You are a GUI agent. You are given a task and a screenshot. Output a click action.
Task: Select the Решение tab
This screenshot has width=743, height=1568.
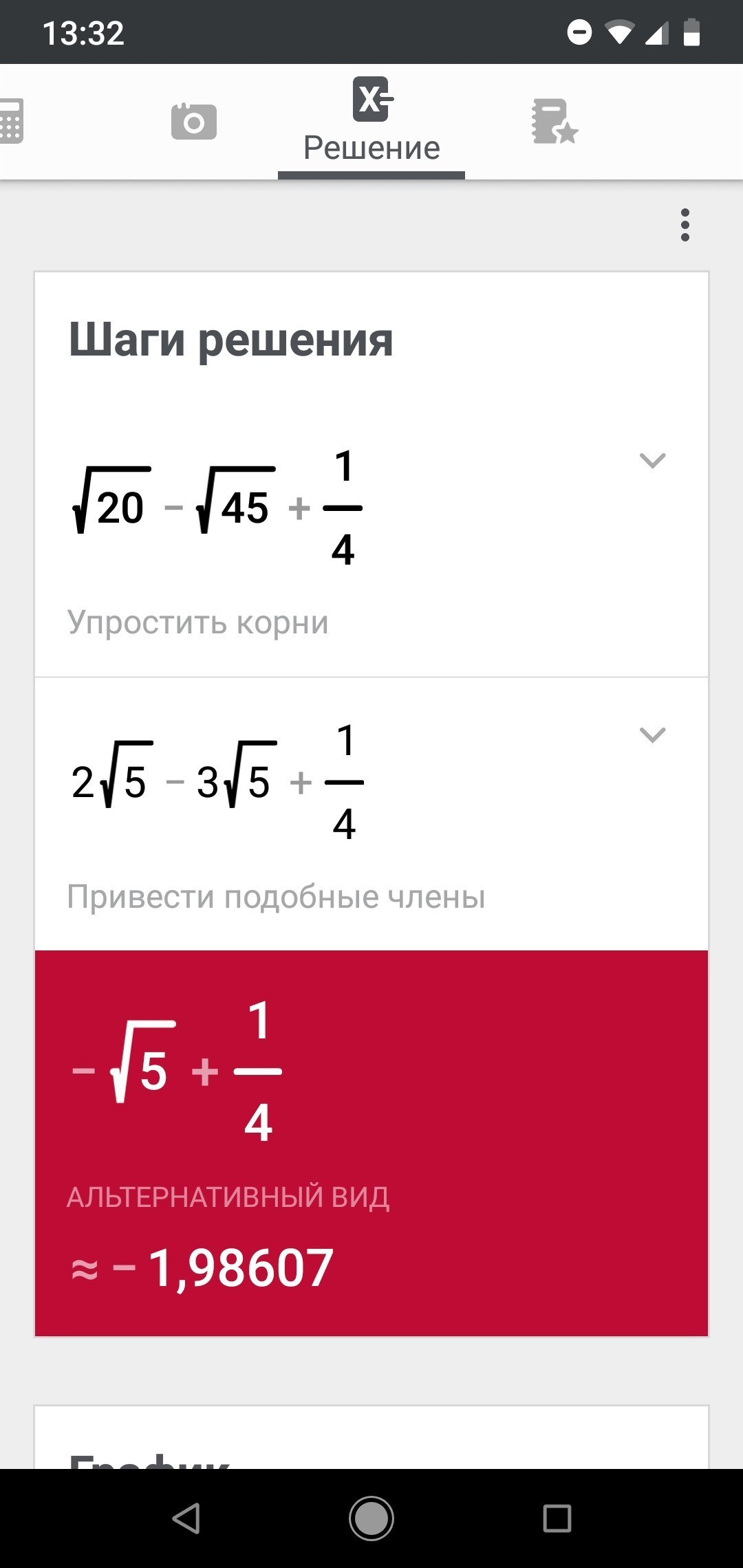click(x=371, y=122)
